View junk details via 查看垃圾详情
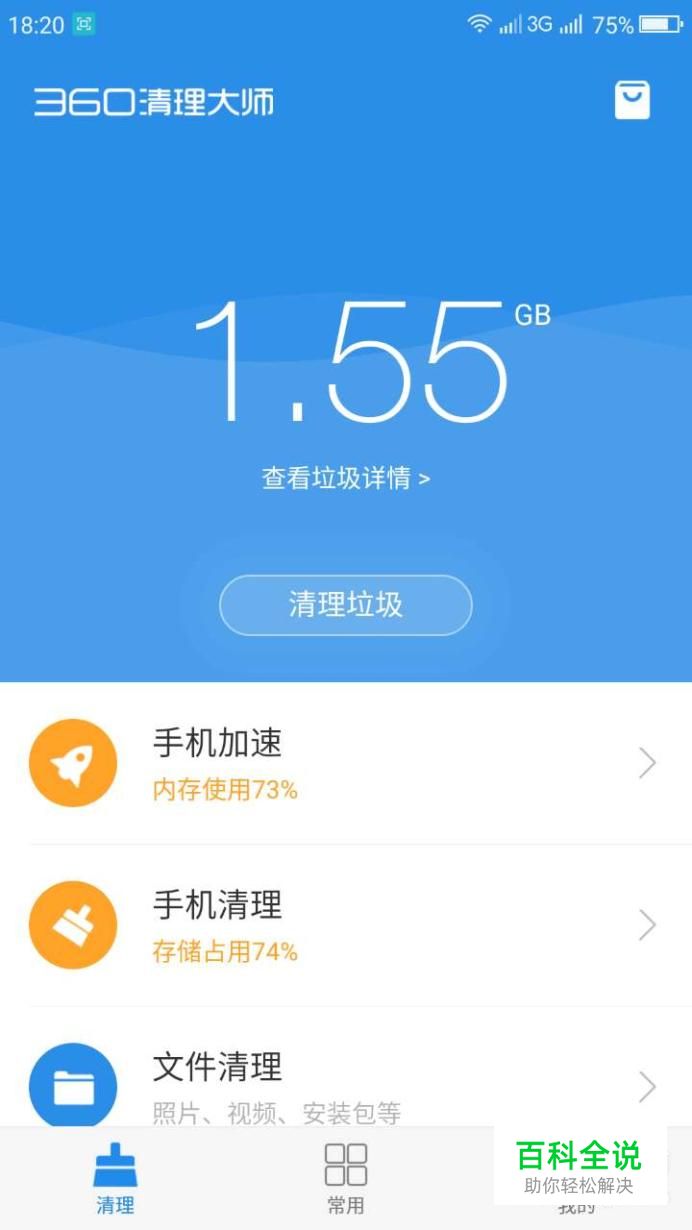Viewport: 692px width, 1230px height. [x=346, y=478]
